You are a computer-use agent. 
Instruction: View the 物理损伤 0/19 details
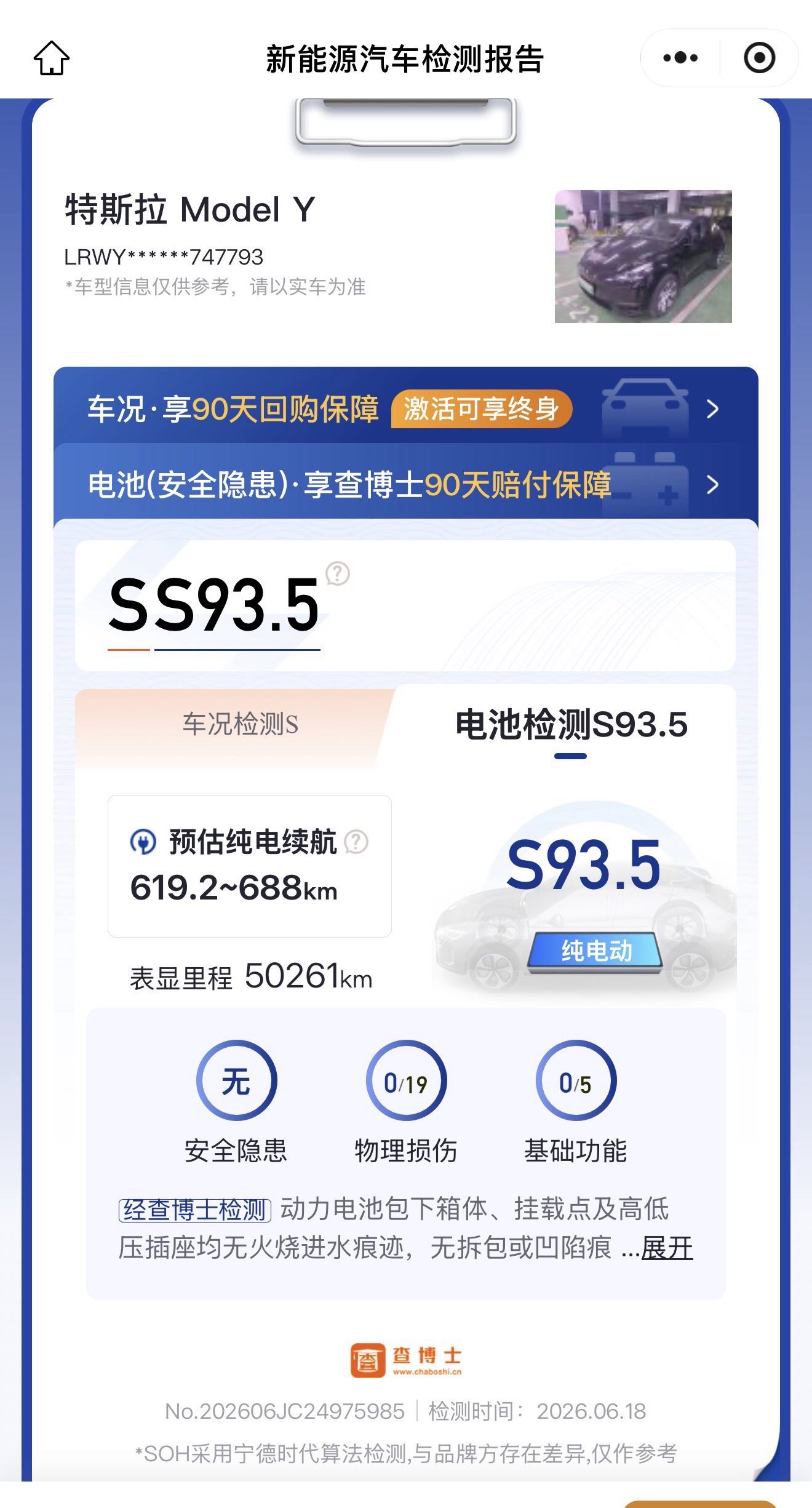tap(406, 1102)
